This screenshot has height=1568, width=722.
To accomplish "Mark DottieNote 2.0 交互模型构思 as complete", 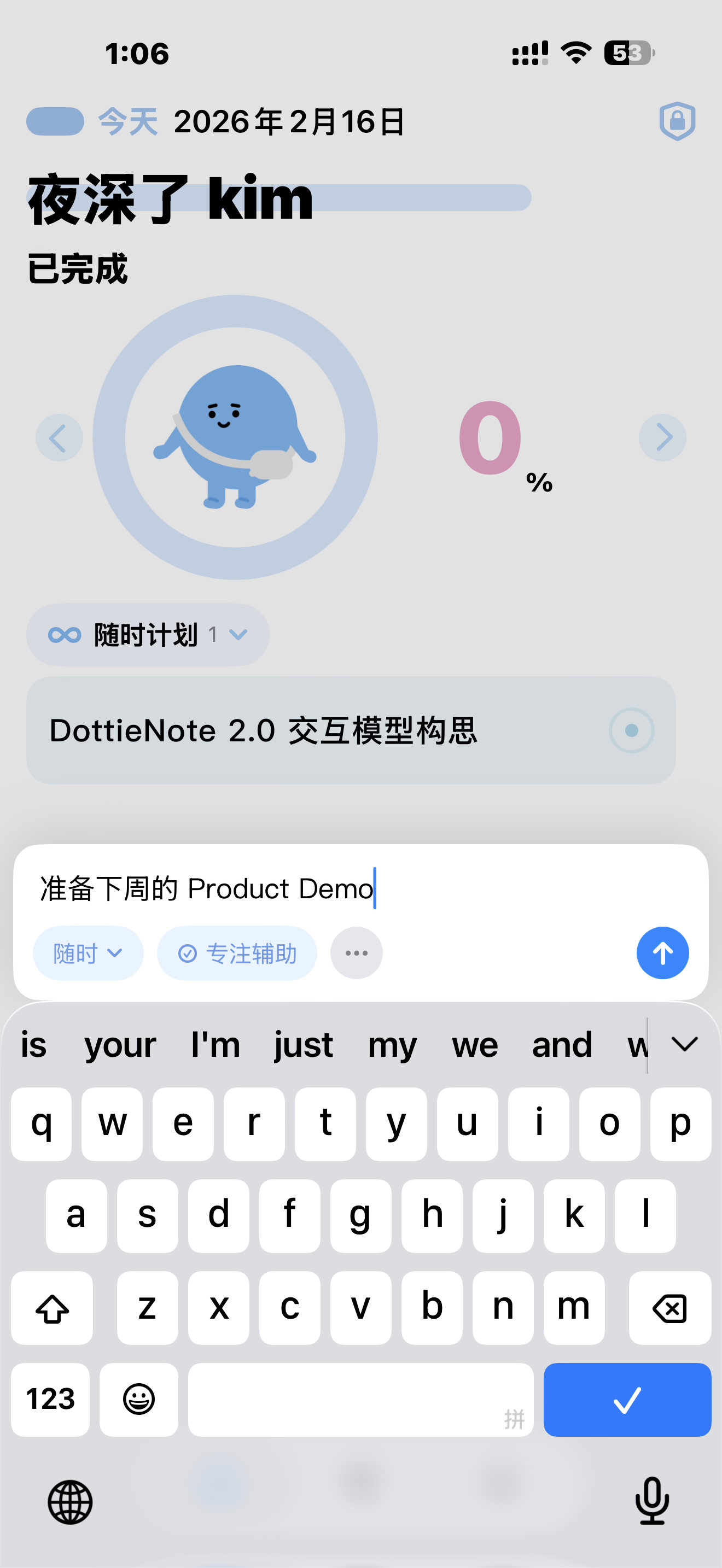I will [631, 730].
